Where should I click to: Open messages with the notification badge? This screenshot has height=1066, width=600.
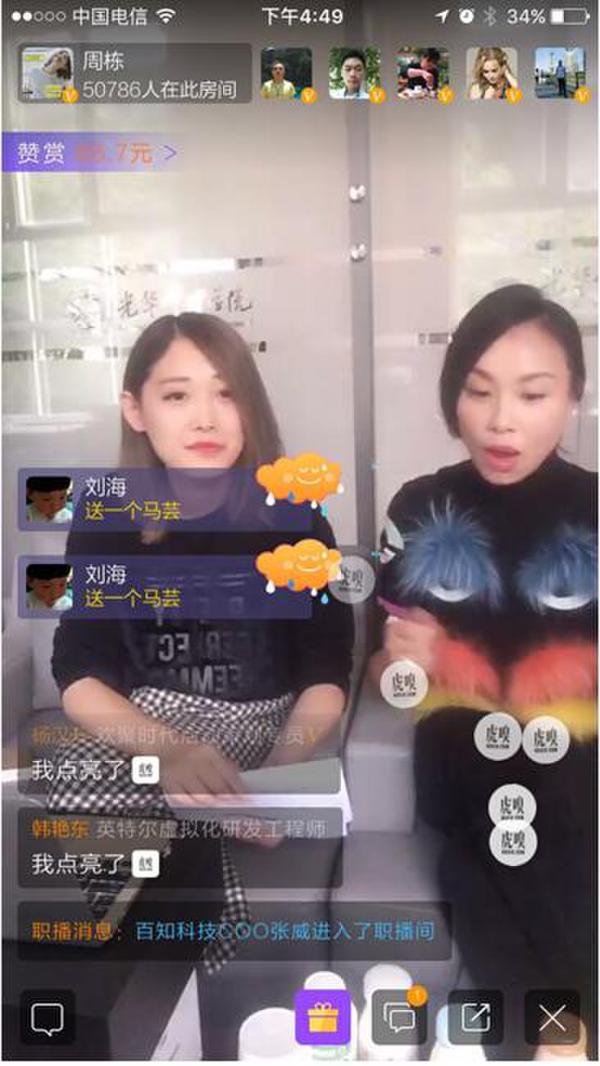pyautogui.click(x=400, y=1018)
